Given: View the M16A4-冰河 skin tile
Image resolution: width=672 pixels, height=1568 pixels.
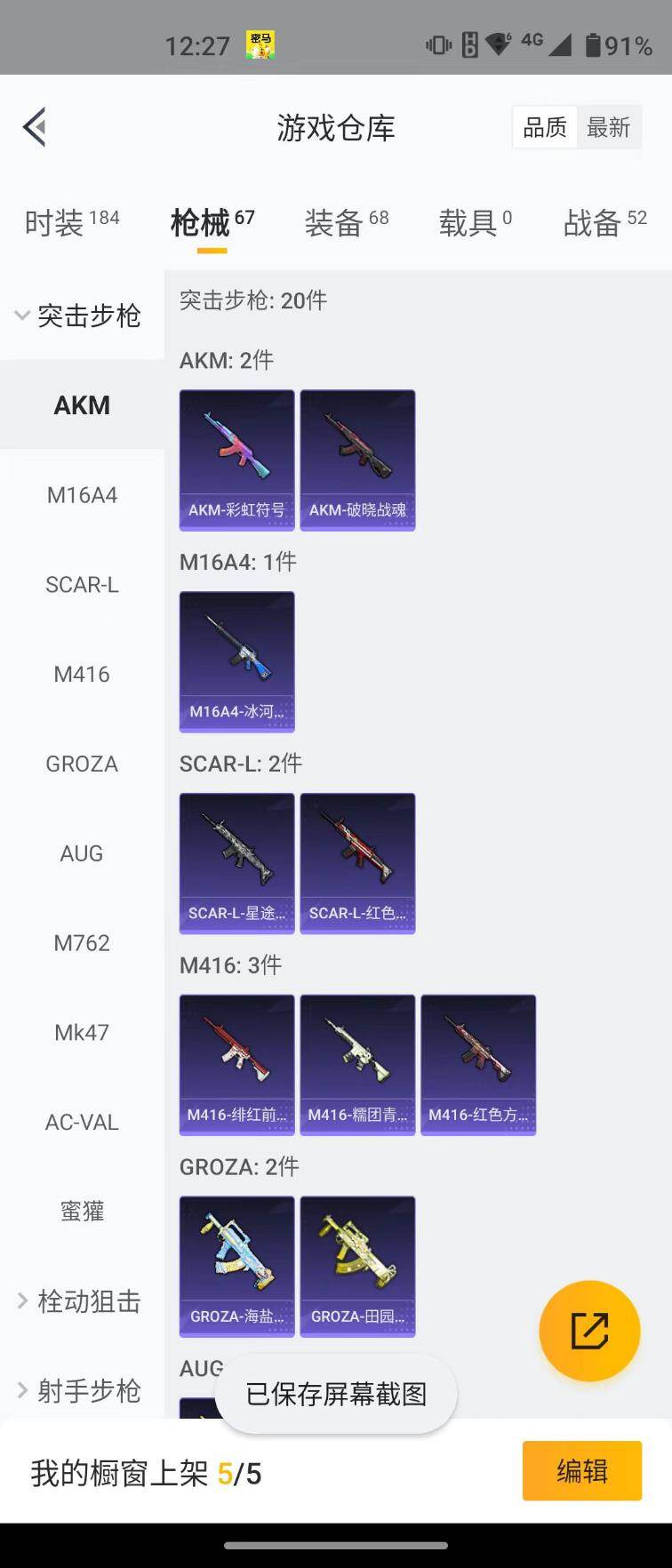Looking at the screenshot, I should 236,661.
